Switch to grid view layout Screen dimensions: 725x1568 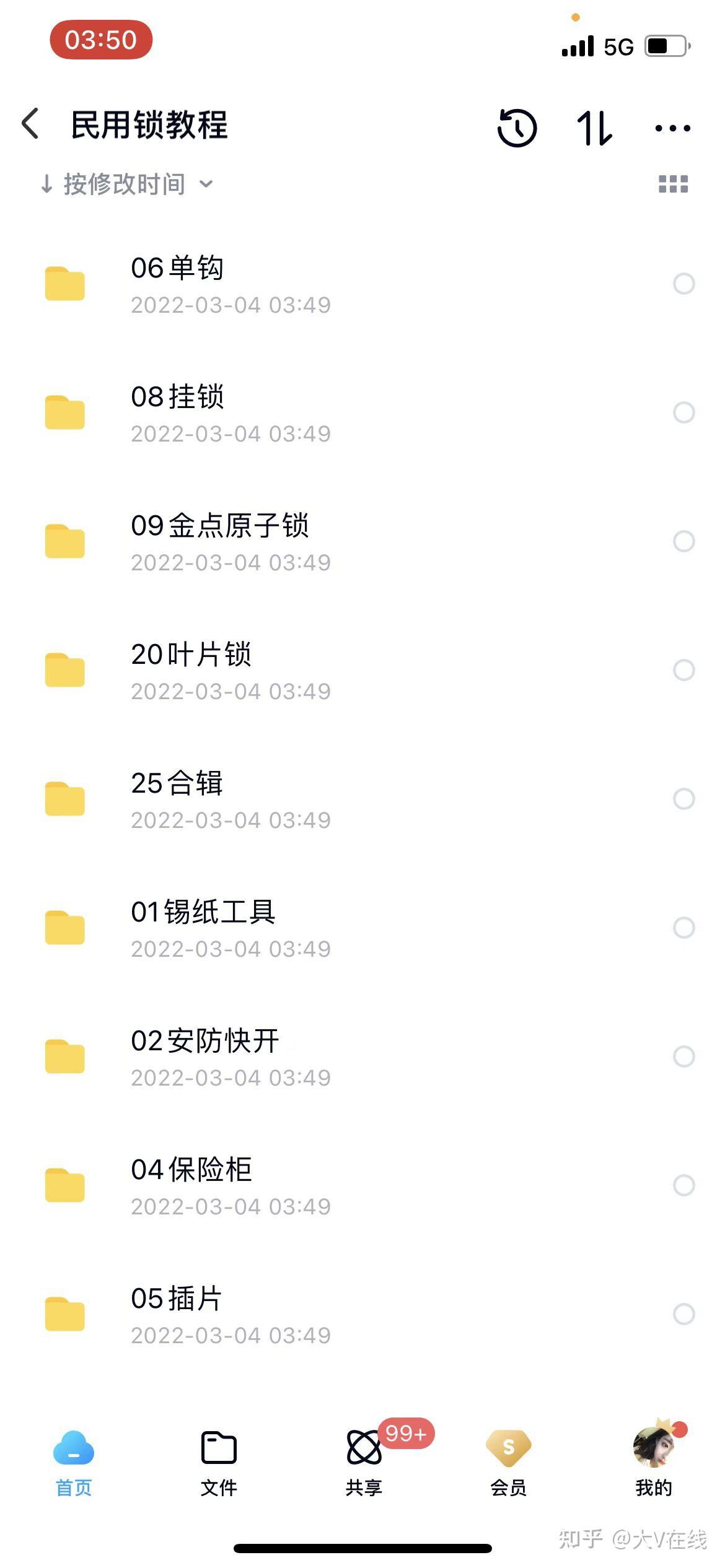tap(673, 184)
